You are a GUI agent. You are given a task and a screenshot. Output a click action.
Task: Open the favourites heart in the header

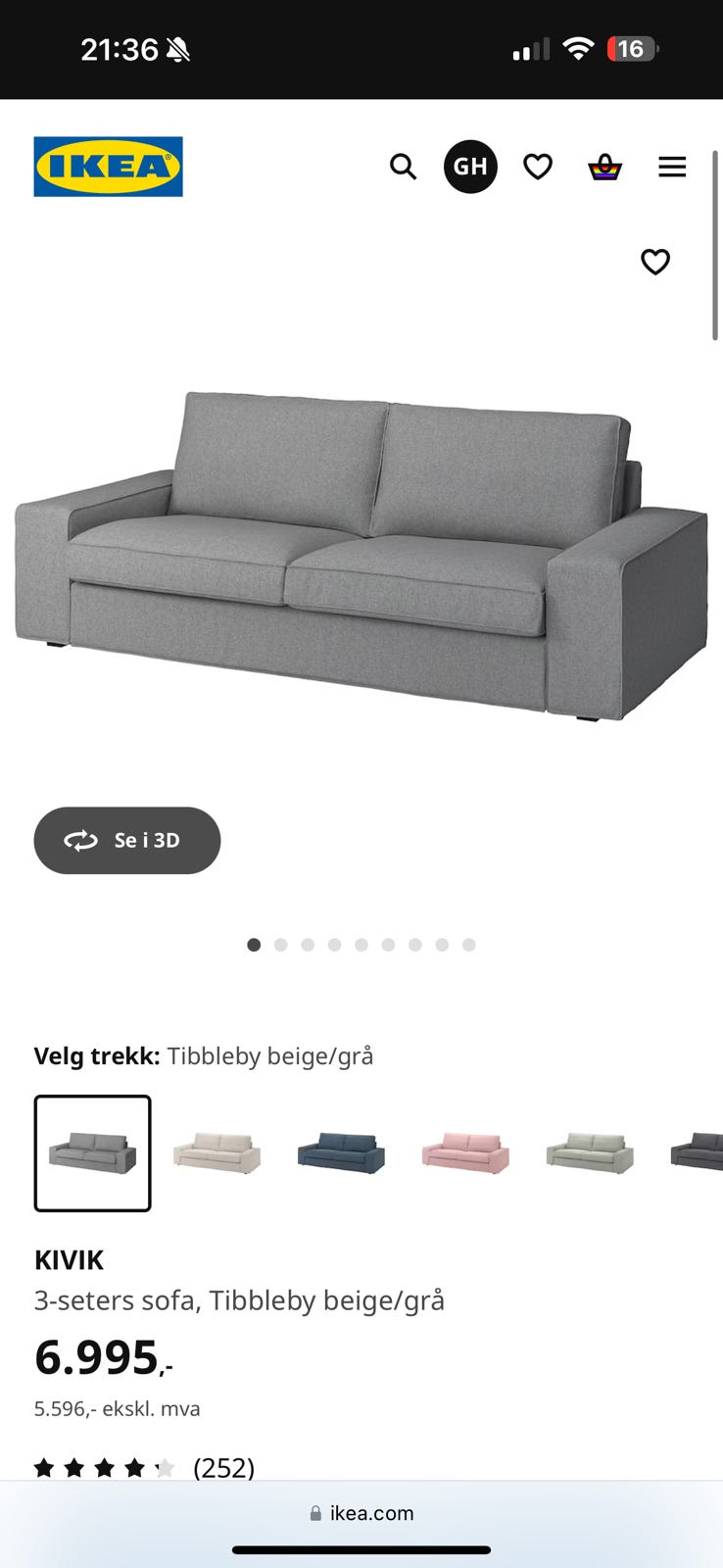(x=538, y=167)
